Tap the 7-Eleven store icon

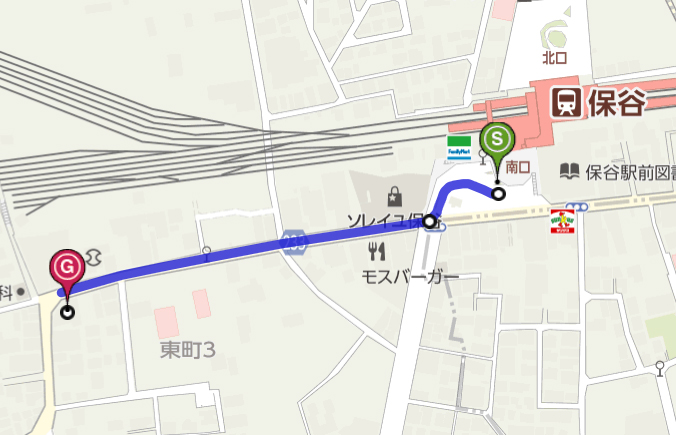click(x=564, y=219)
